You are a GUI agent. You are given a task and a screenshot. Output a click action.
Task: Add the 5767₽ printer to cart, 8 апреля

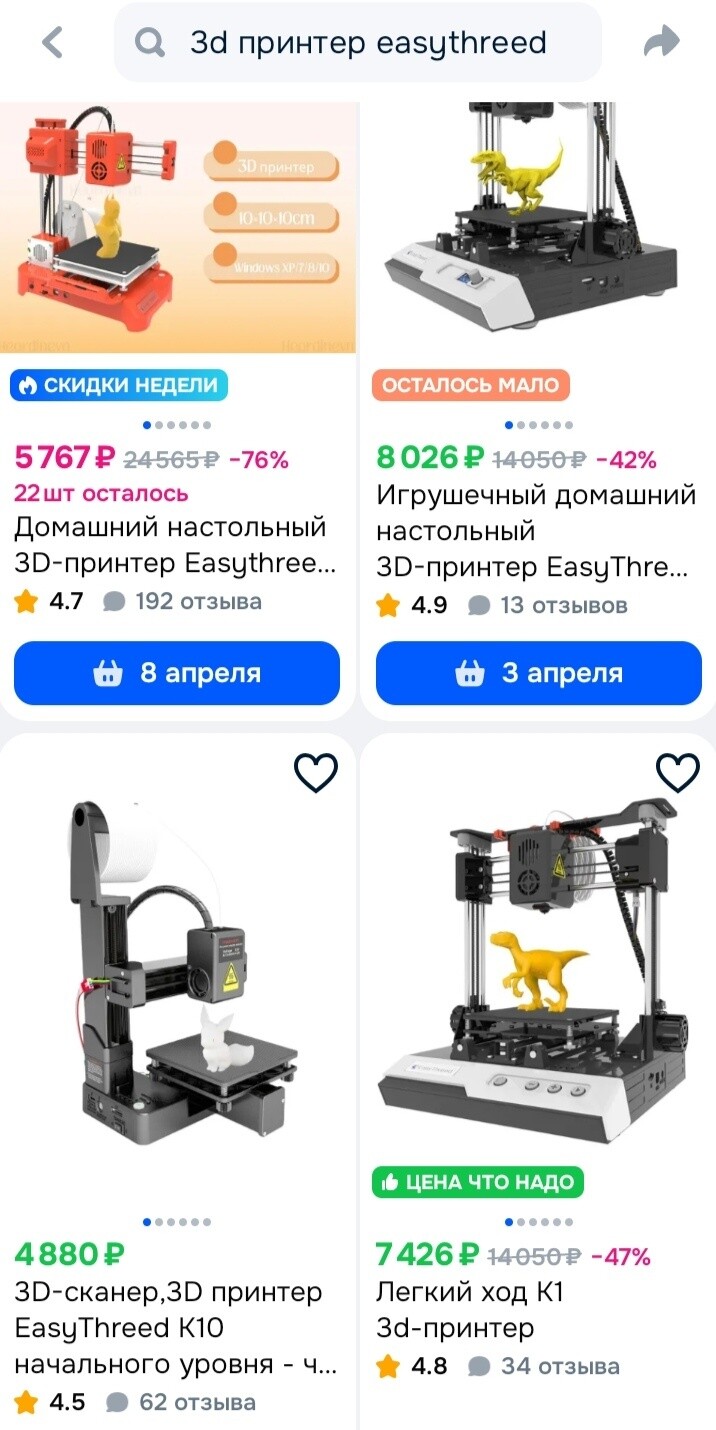[177, 673]
